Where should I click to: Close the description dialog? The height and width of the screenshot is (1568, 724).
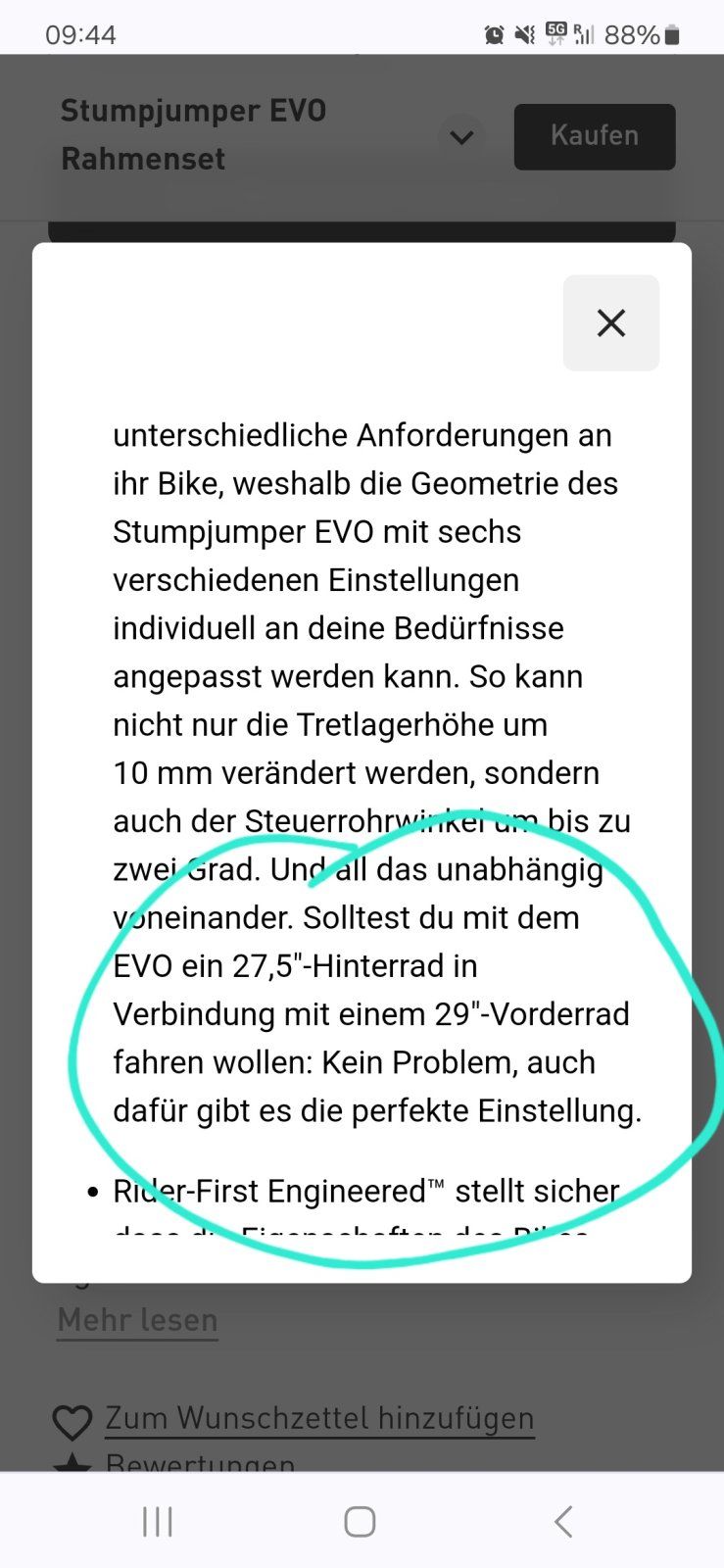[x=610, y=323]
